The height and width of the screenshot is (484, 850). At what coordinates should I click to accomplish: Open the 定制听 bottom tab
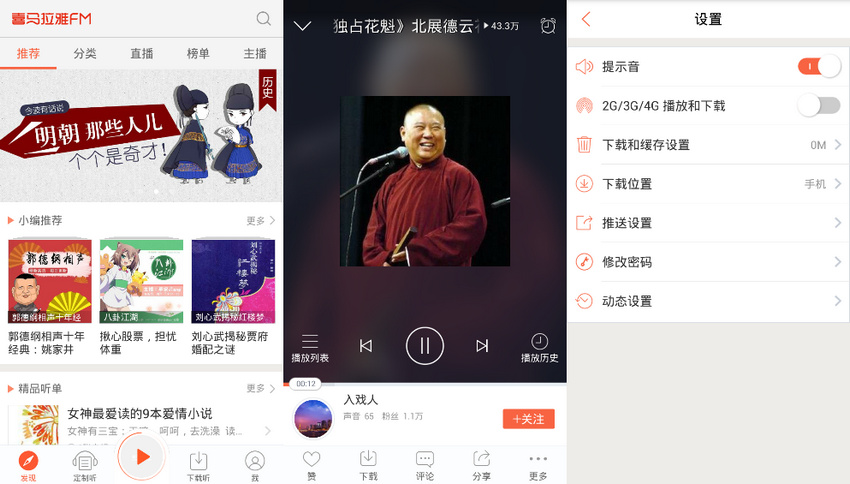(85, 464)
